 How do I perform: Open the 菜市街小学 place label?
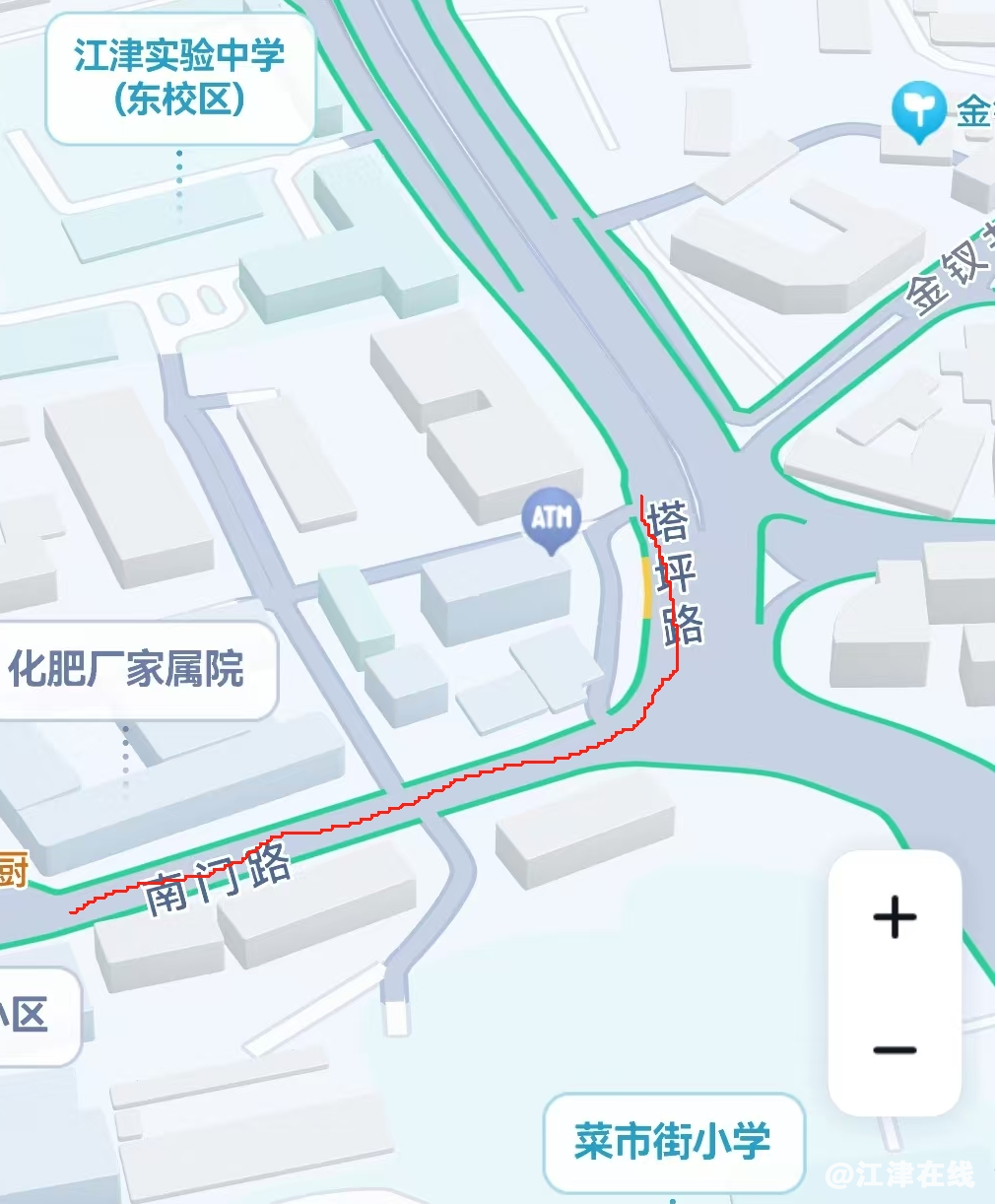pyautogui.click(x=673, y=1142)
